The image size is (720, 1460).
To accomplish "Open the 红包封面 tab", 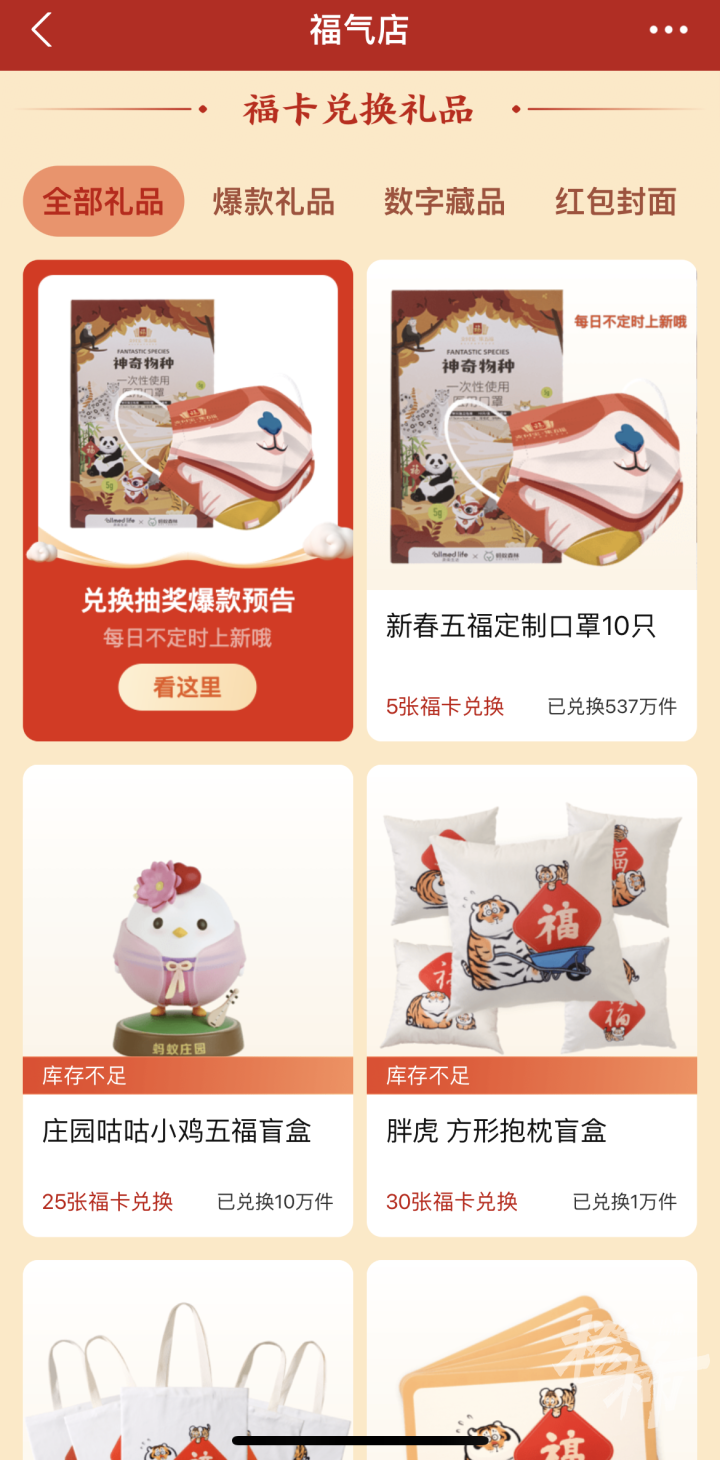I will [616, 202].
